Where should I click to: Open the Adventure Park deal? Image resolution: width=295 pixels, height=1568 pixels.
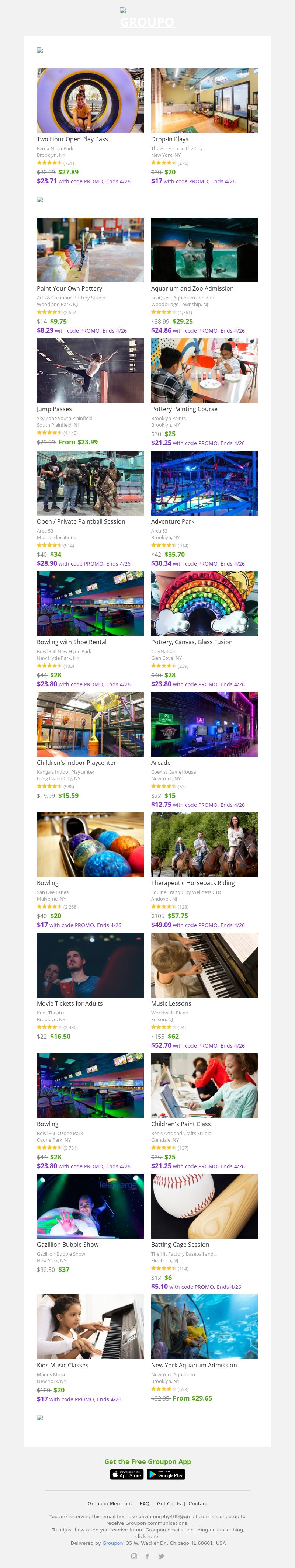pos(204,483)
